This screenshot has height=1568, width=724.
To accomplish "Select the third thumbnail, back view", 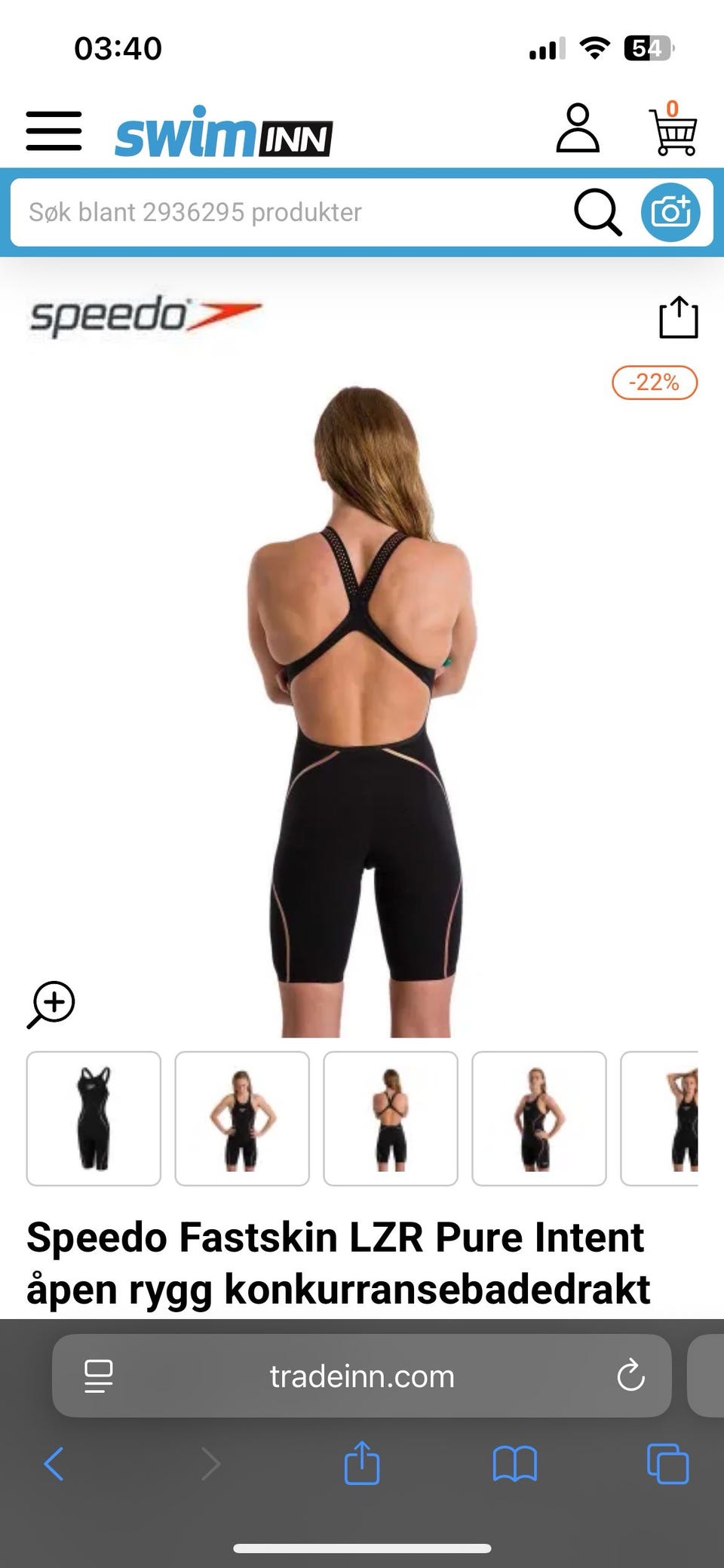I will pos(391,1118).
